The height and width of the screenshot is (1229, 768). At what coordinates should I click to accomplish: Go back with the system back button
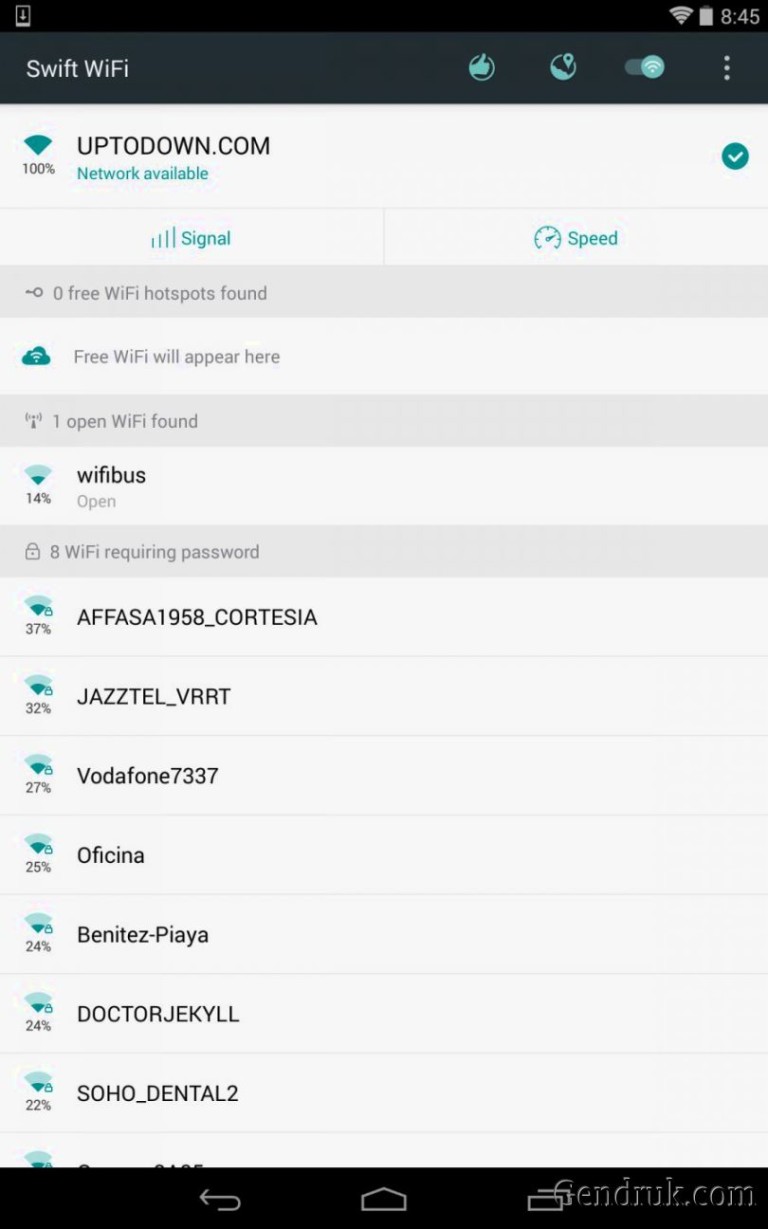point(220,1199)
